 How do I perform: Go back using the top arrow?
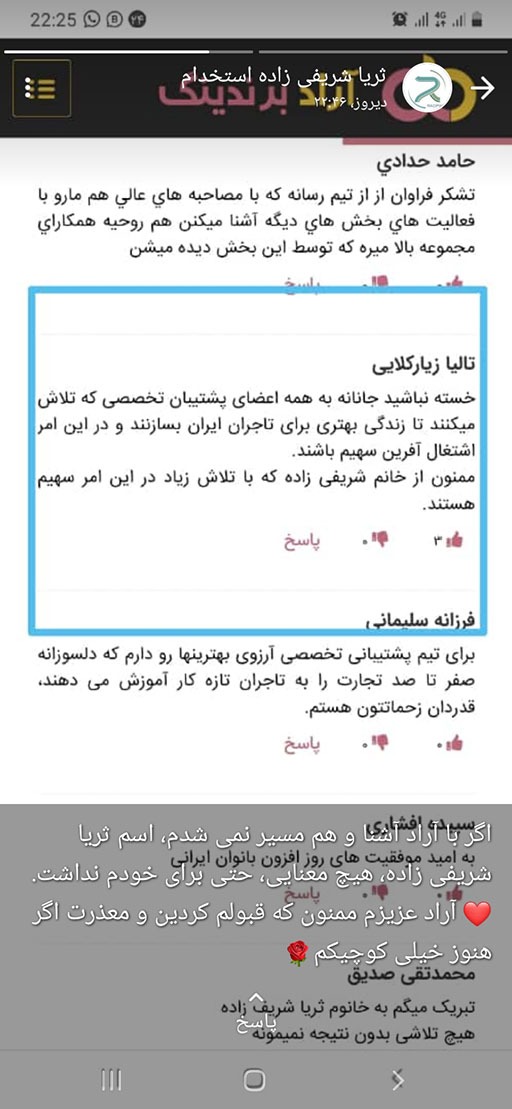(483, 88)
